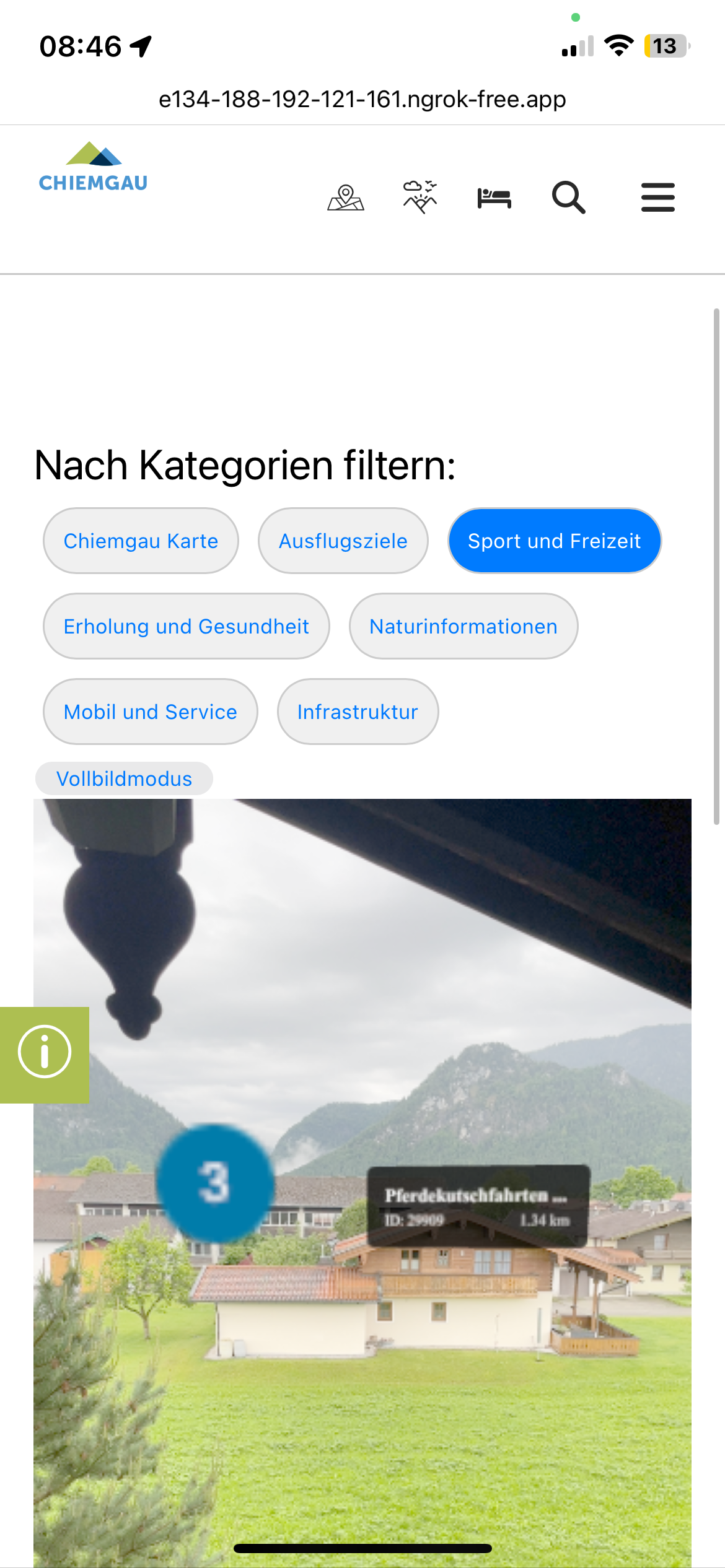This screenshot has height=1568, width=725.
Task: Tap the blue cluster marker 3
Action: pyautogui.click(x=214, y=1183)
